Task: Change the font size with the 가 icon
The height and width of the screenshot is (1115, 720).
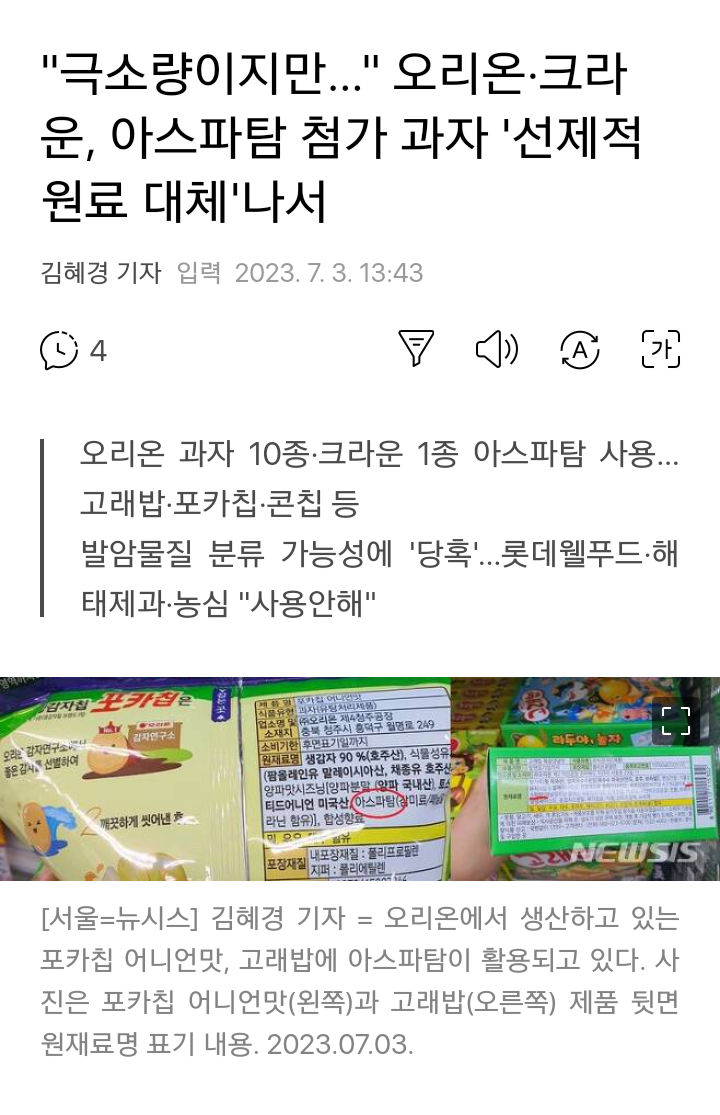Action: pos(660,349)
